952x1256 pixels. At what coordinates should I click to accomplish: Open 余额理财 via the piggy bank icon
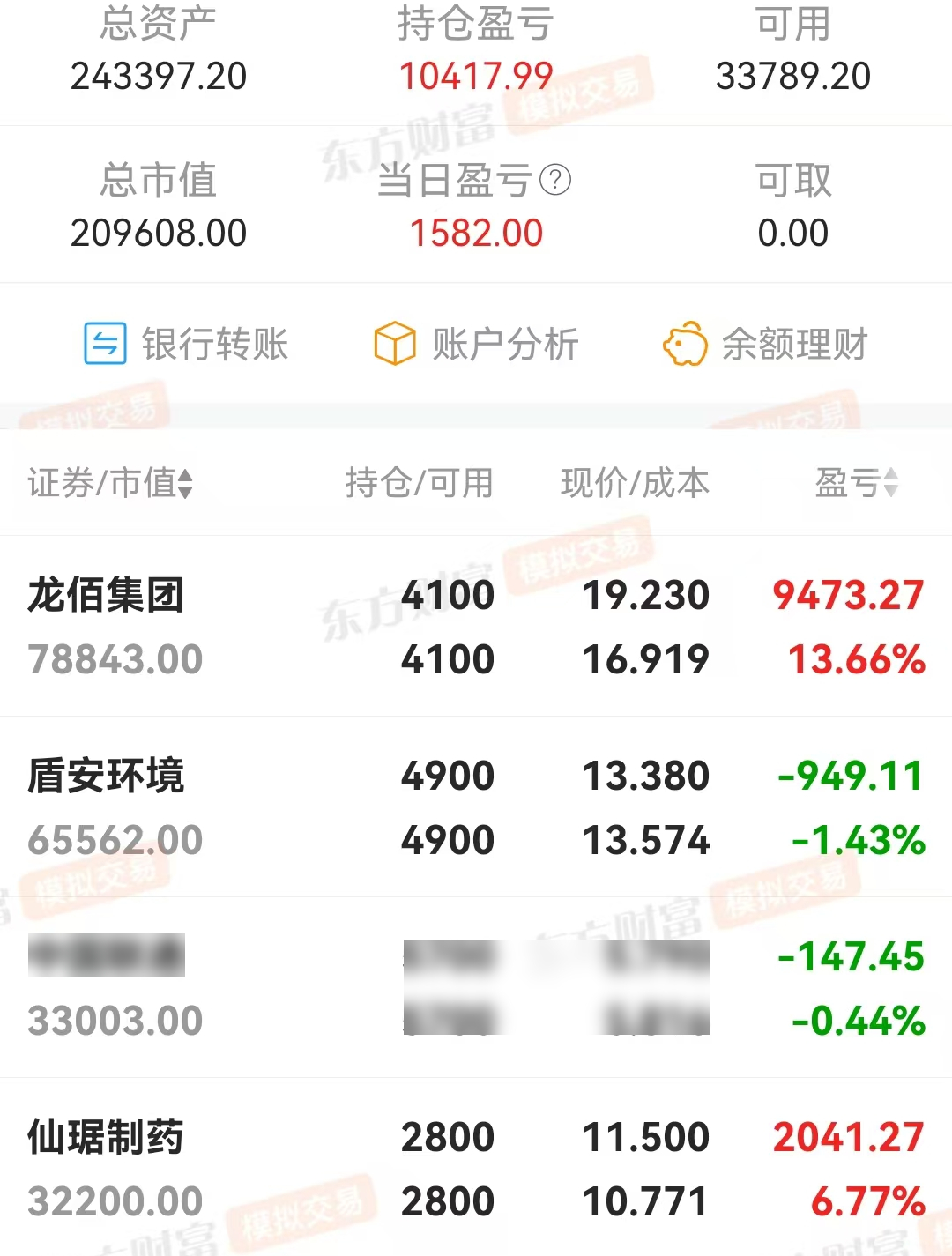click(686, 345)
